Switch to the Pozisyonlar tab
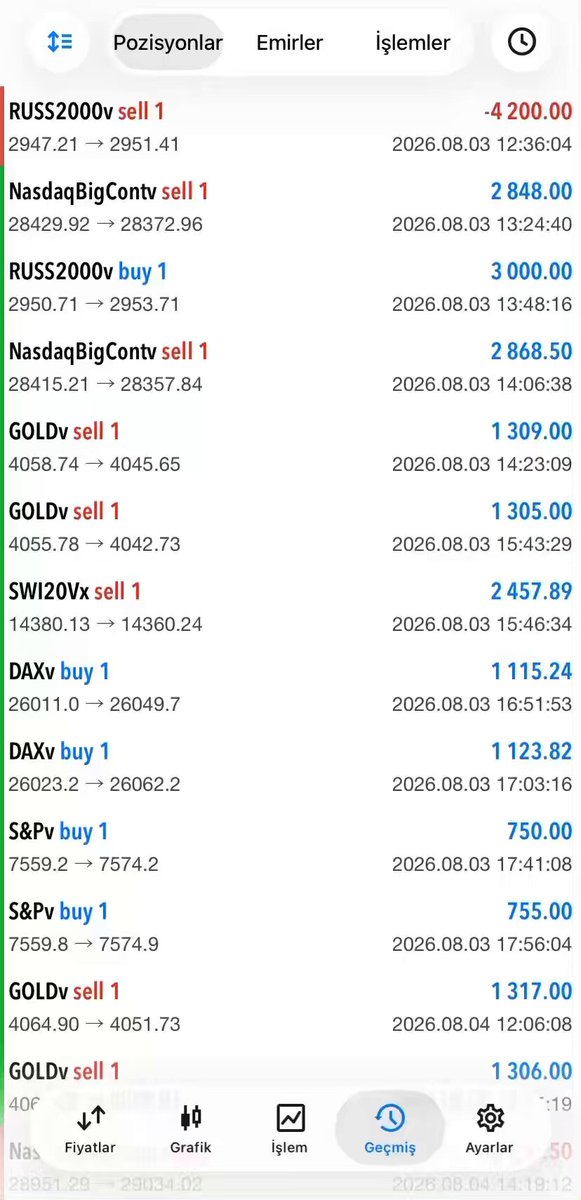581x1200 pixels. (x=168, y=42)
